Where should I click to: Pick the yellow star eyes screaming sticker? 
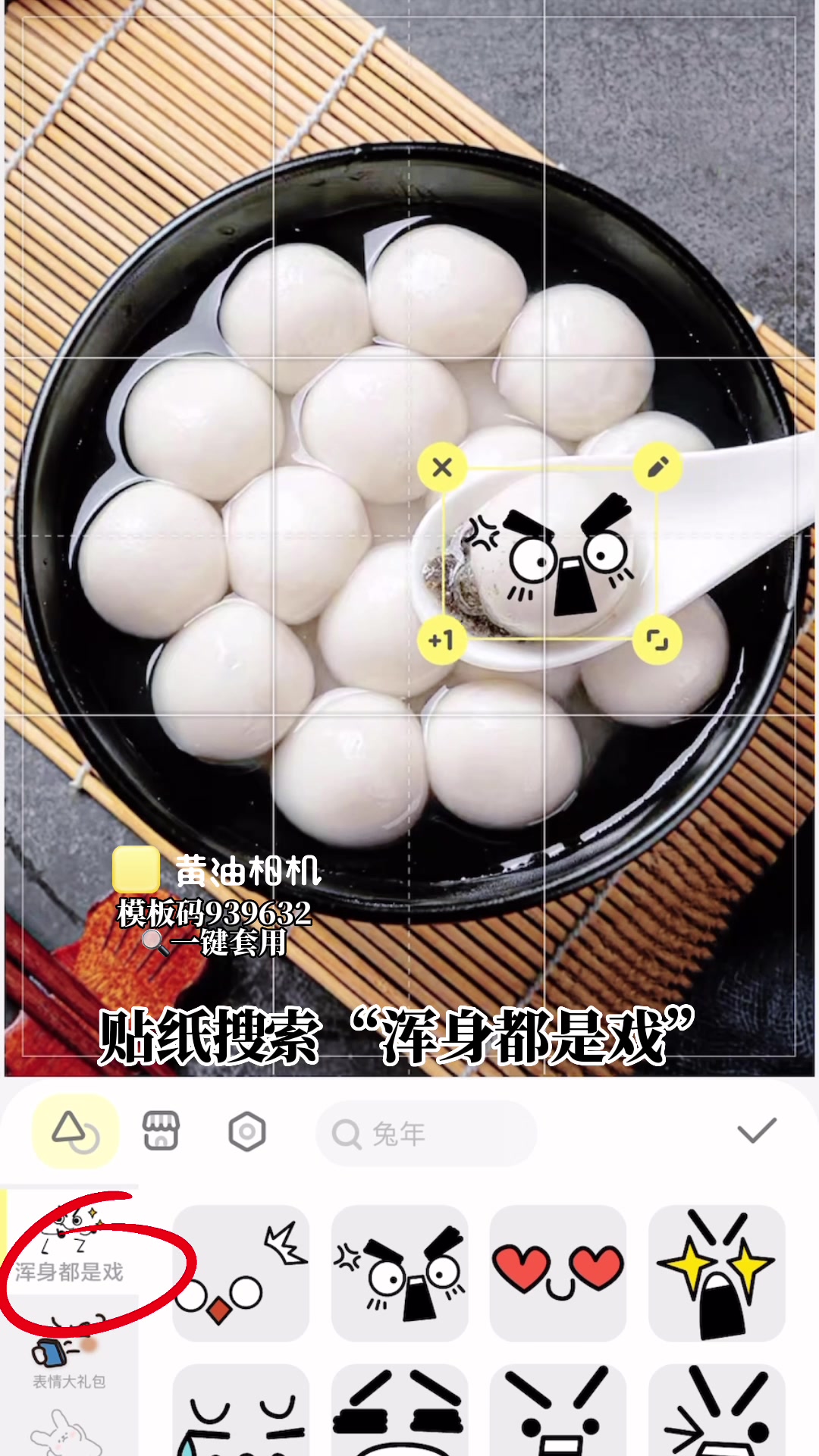coord(717,1272)
